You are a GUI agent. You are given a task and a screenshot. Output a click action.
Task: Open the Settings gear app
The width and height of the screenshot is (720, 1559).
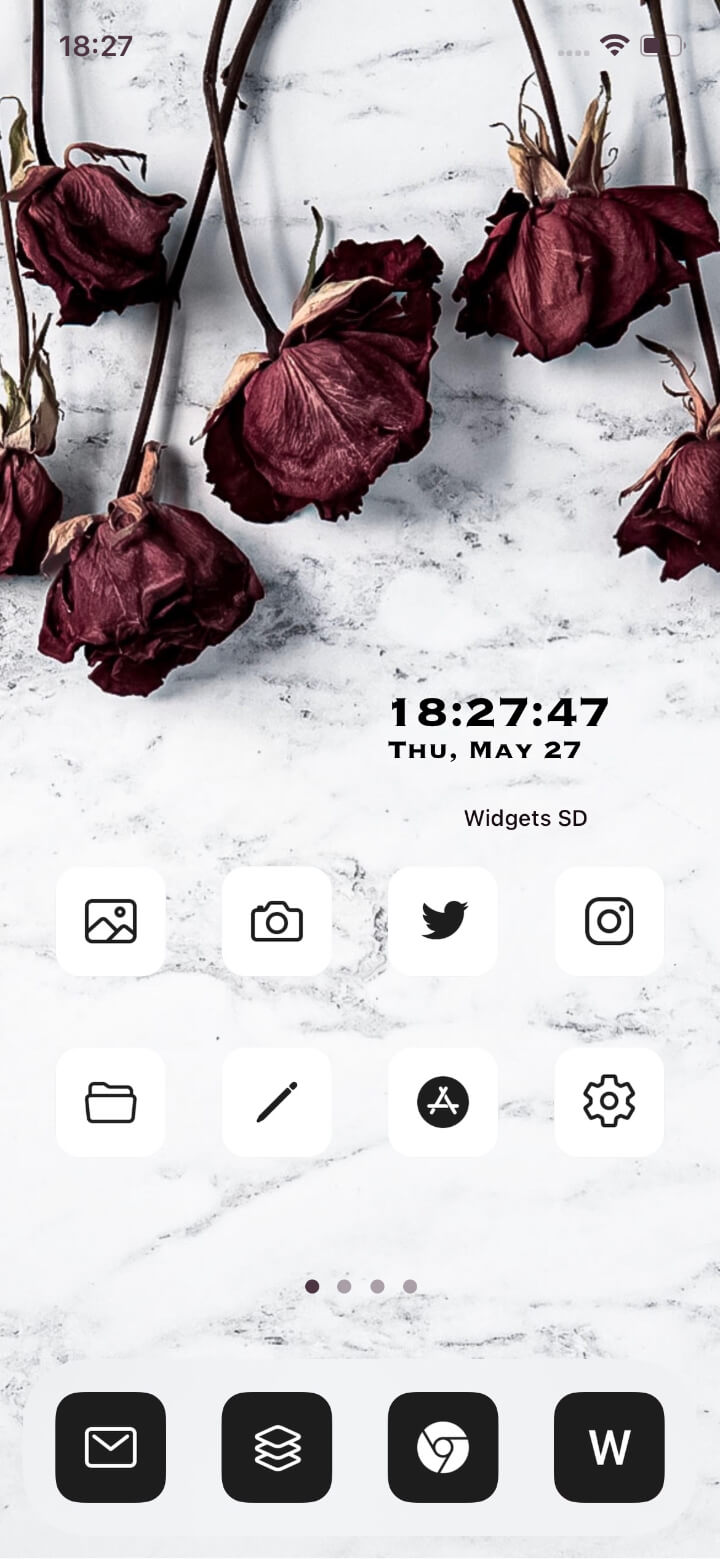tap(609, 1102)
